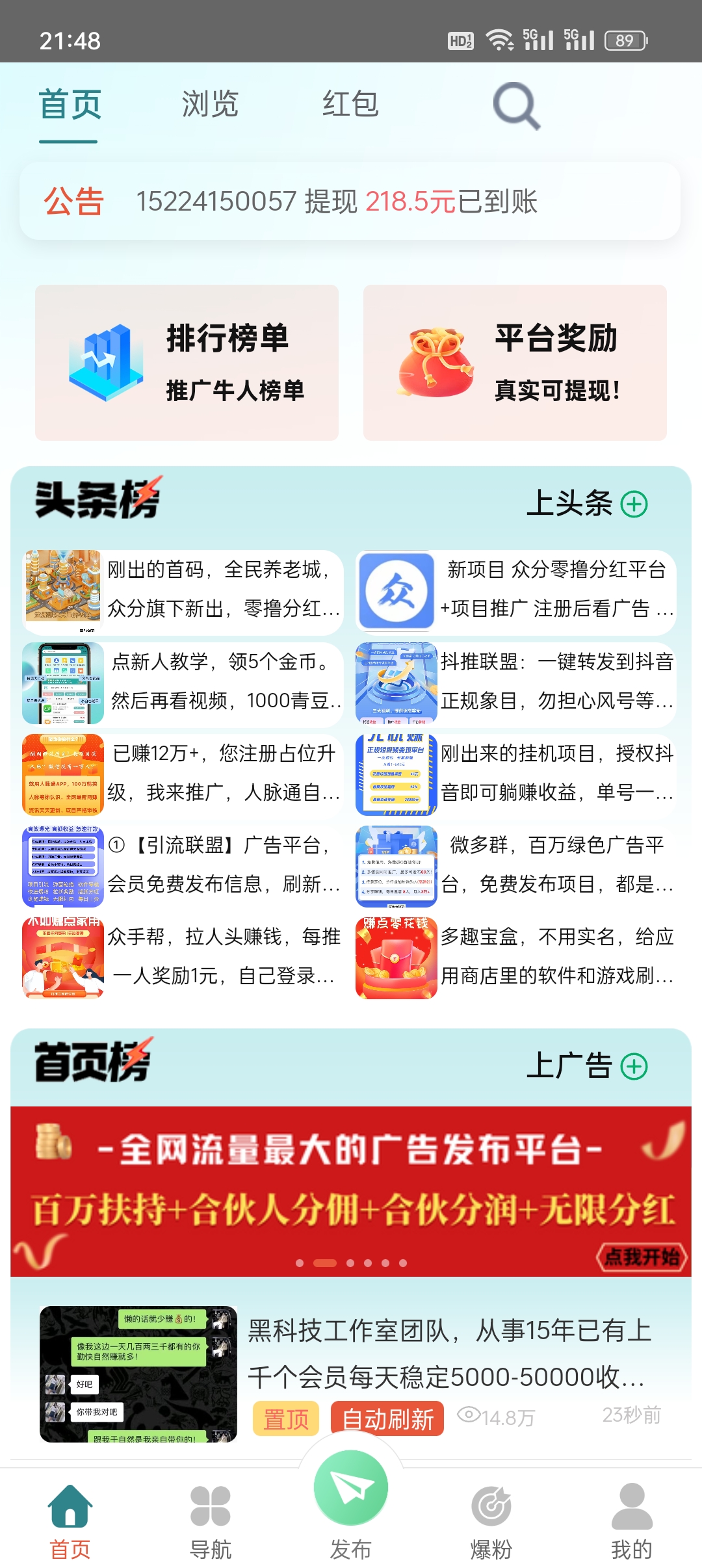Image resolution: width=702 pixels, height=1568 pixels.
Task: Switch to the 红包 tab
Action: (x=350, y=104)
